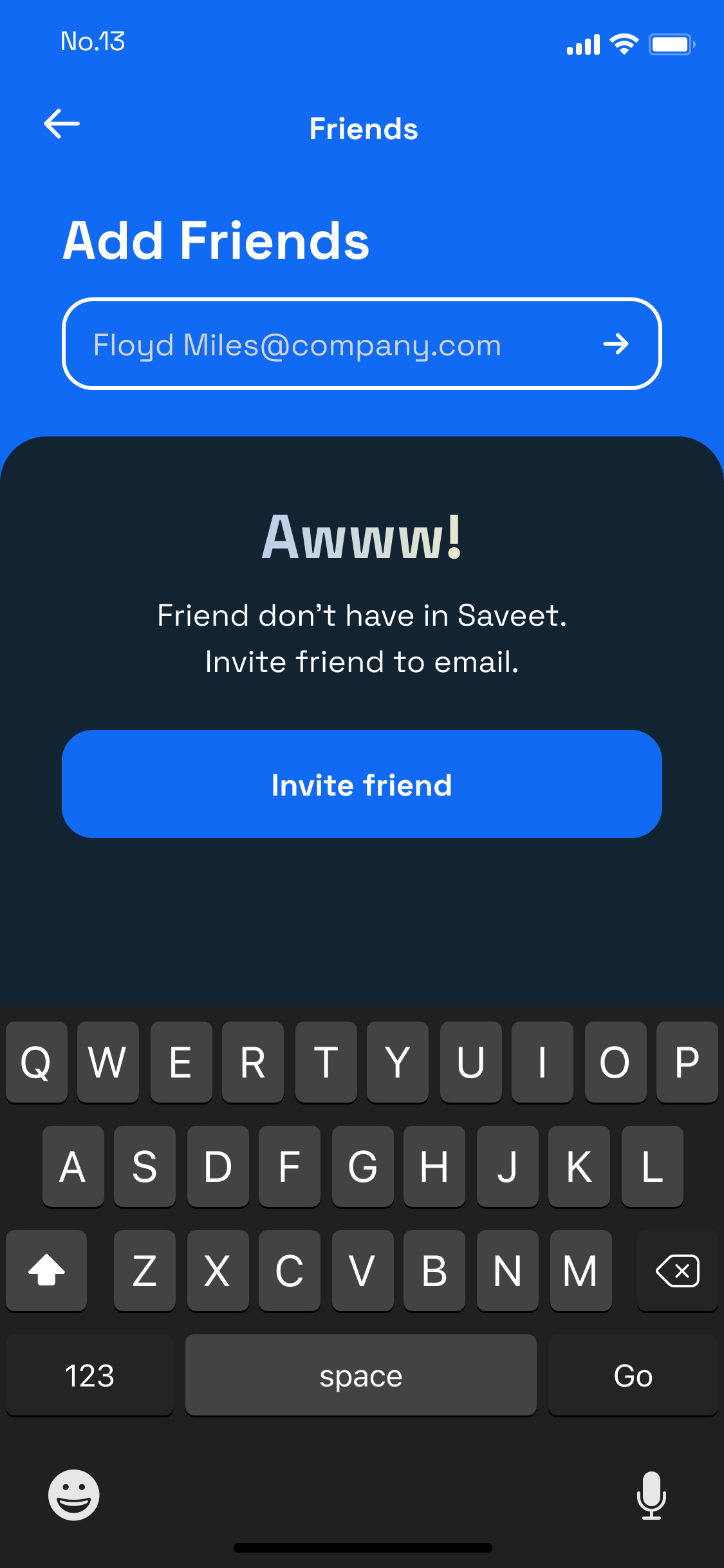This screenshot has height=1568, width=724.
Task: Delete a character with the backspace key
Action: (677, 1271)
